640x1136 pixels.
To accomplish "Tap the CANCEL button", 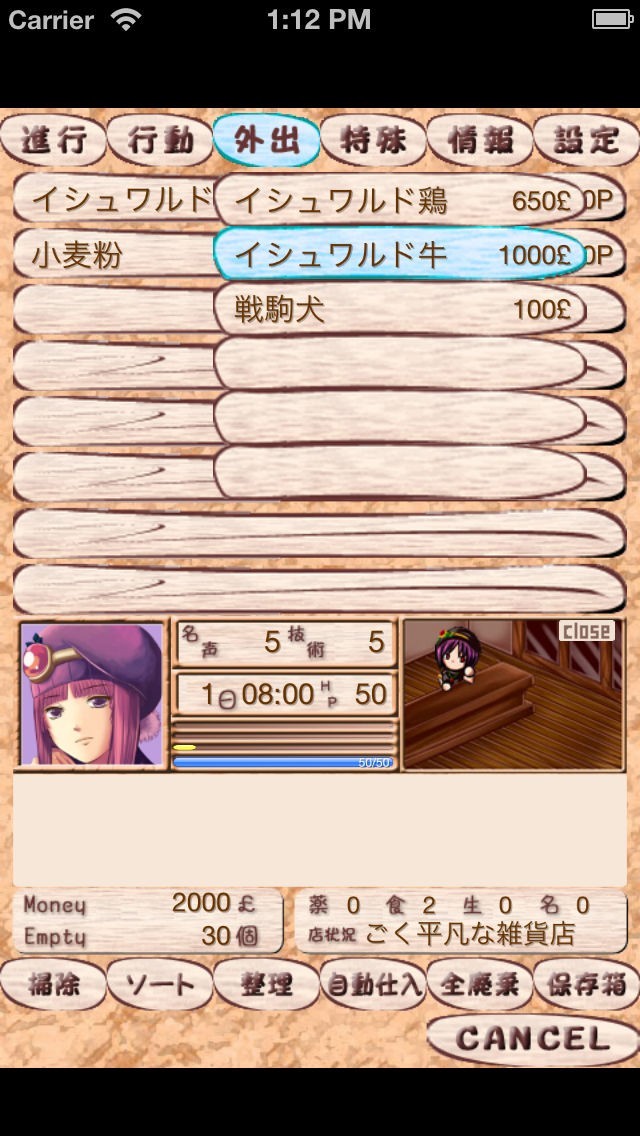I will point(533,1040).
